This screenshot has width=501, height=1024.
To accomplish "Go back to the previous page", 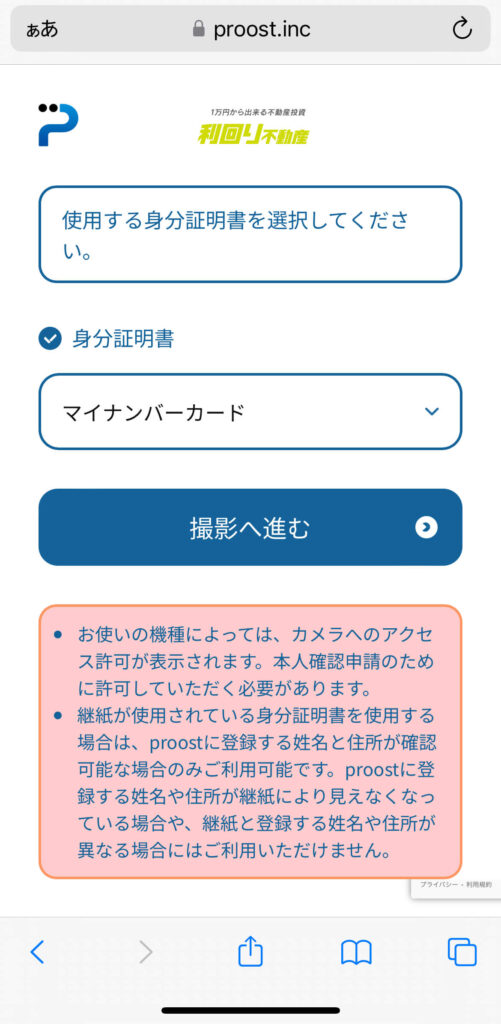I will pos(38,952).
